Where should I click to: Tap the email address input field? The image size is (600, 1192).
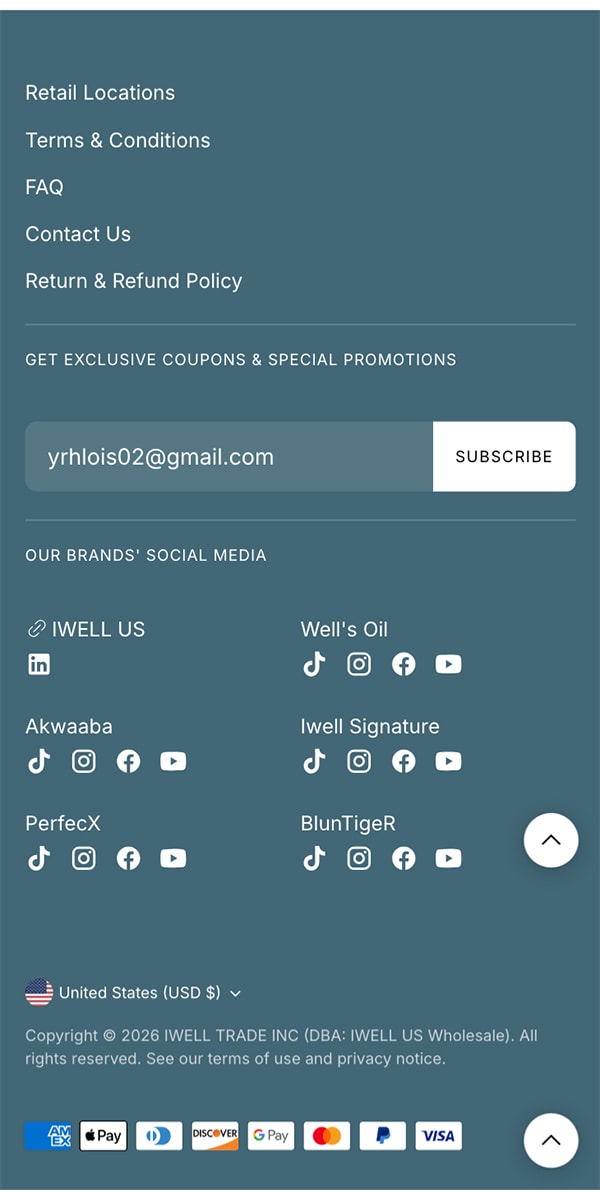coord(229,457)
